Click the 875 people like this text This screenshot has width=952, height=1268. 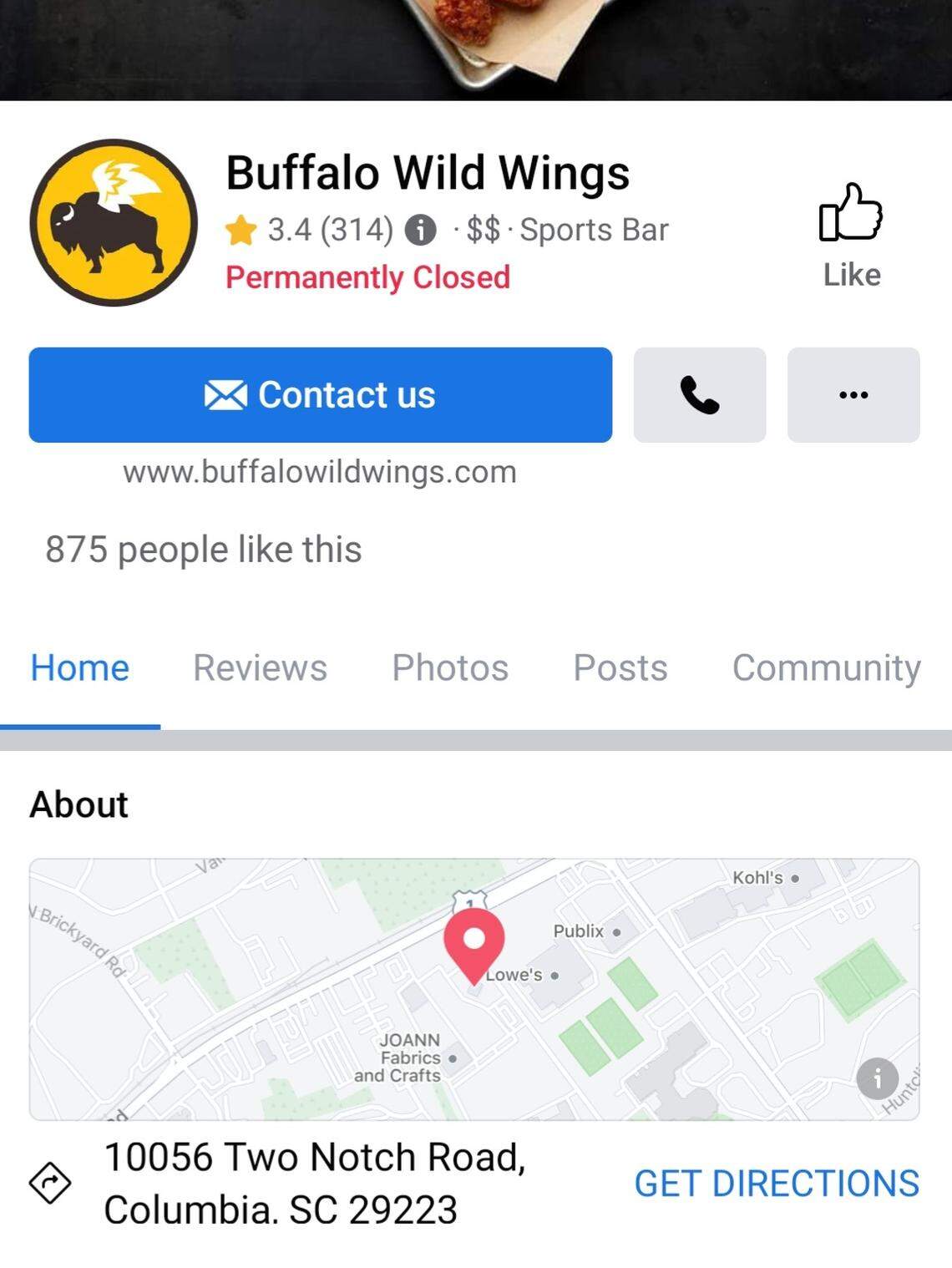[203, 549]
